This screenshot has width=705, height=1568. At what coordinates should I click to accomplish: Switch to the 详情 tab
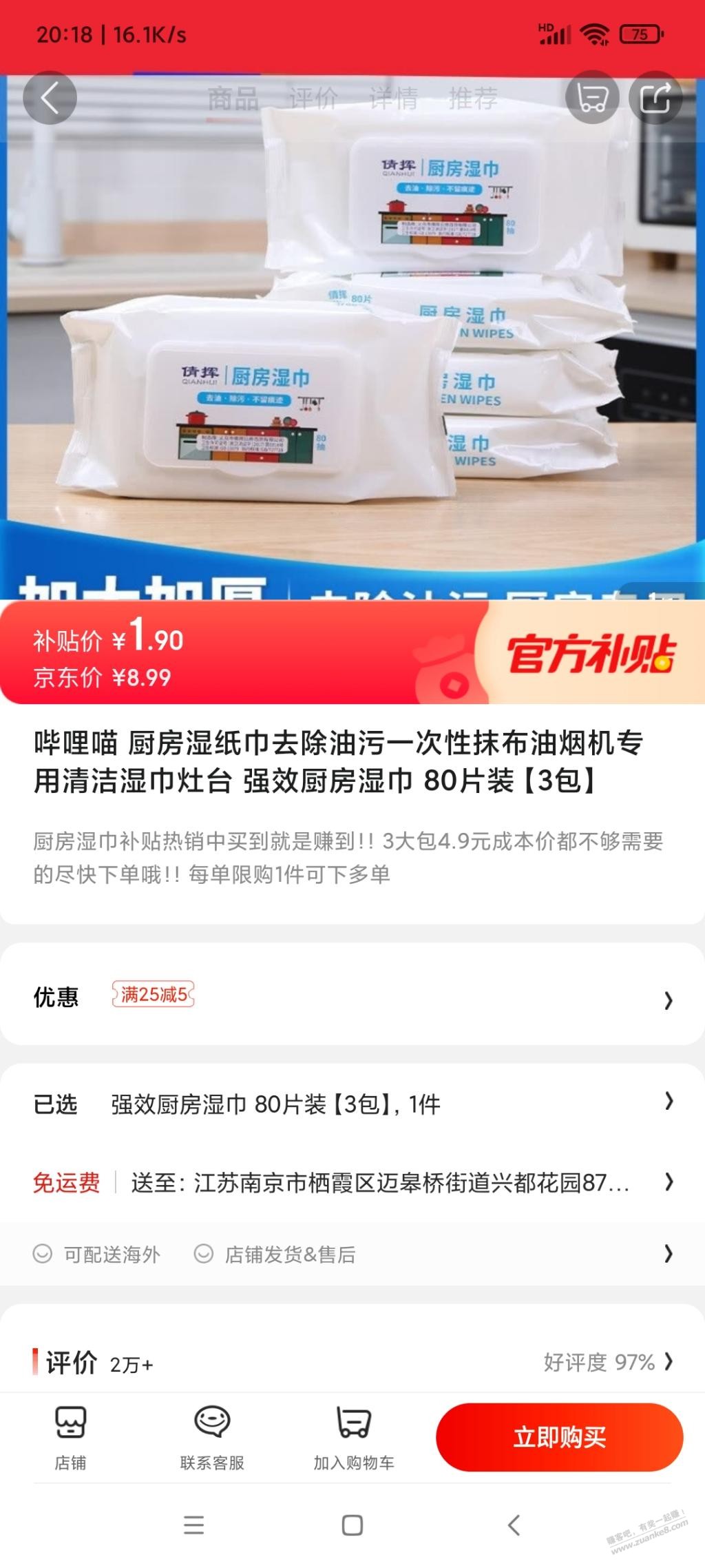(x=393, y=99)
